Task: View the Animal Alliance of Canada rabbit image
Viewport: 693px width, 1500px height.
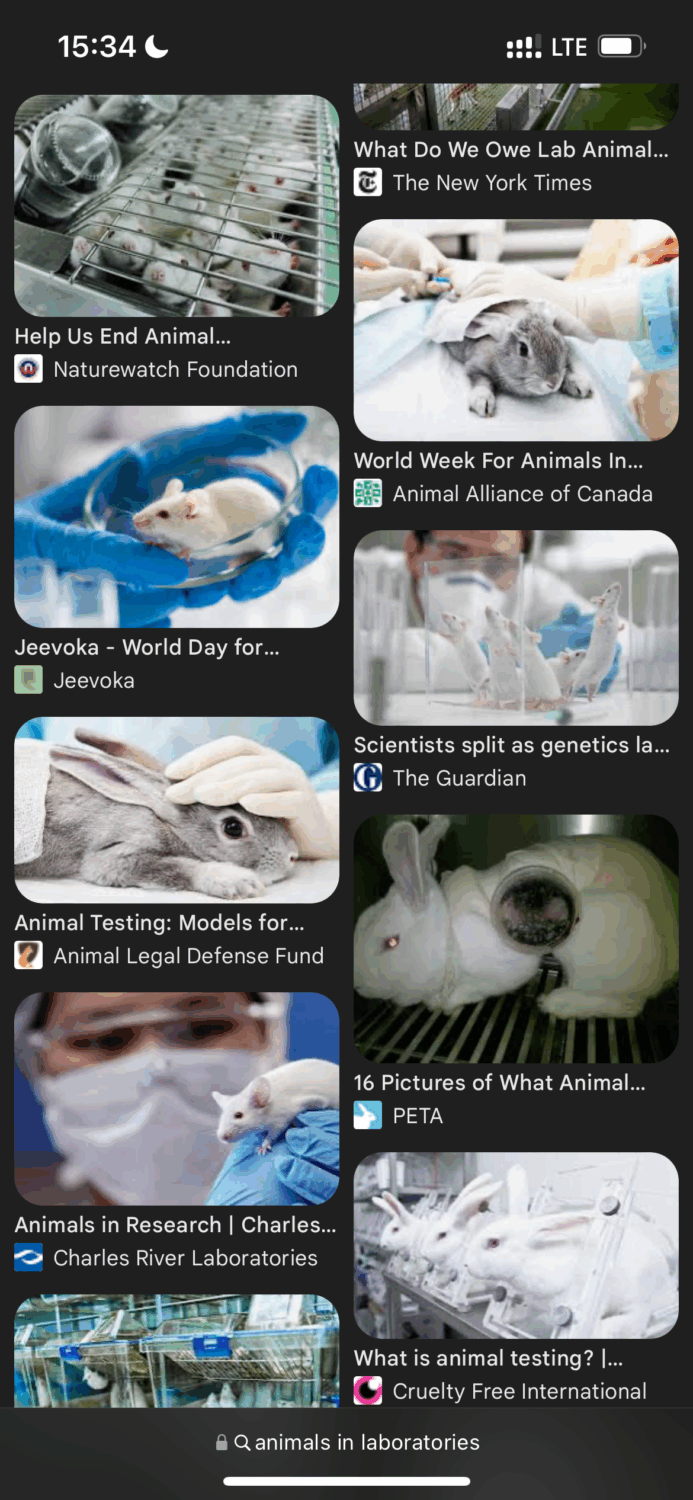Action: click(516, 330)
